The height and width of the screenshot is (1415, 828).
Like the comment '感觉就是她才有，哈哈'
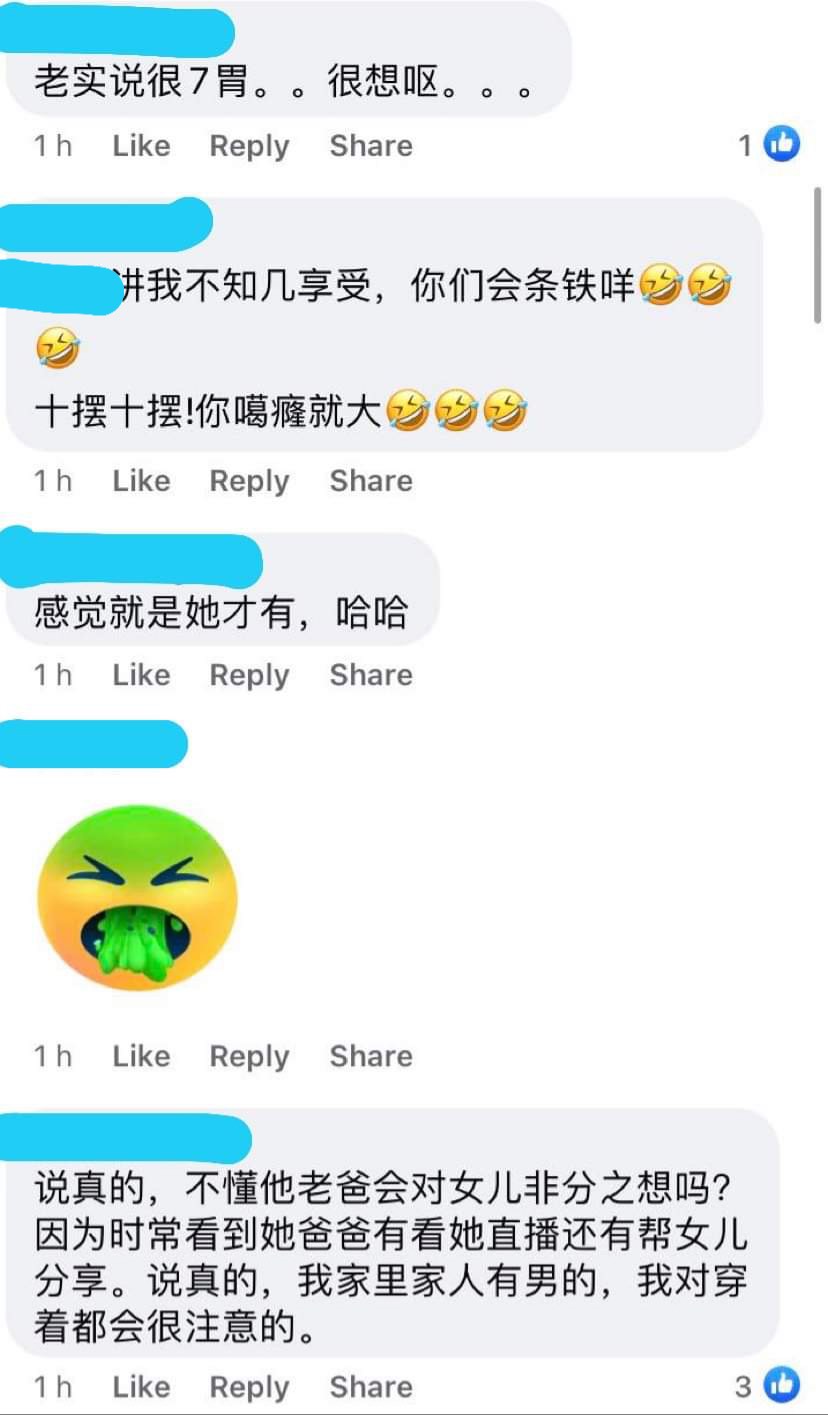coord(141,675)
